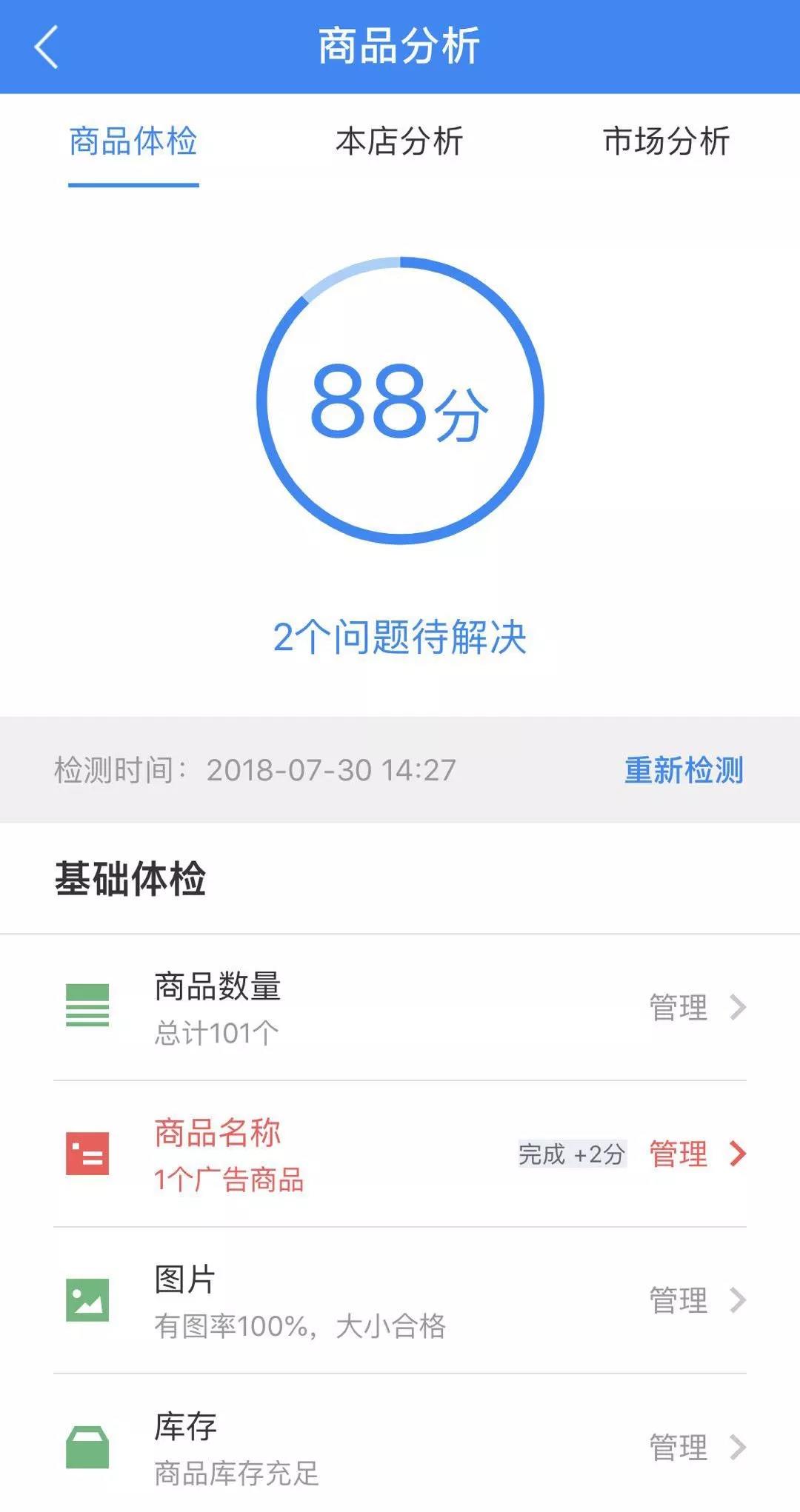Viewport: 800px width, 1512px height.
Task: Open 管理 for 库存
Action: (697, 1447)
